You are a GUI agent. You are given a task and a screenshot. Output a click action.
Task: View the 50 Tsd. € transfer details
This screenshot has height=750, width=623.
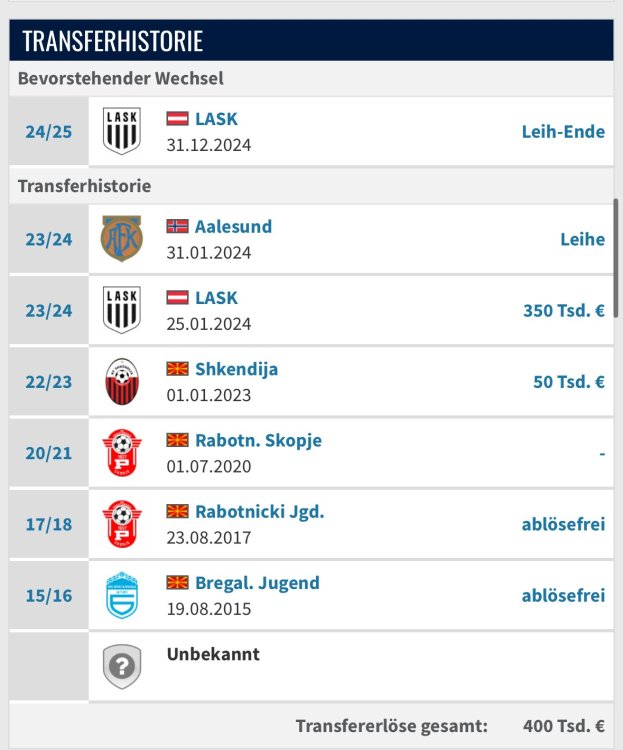pyautogui.click(x=568, y=382)
